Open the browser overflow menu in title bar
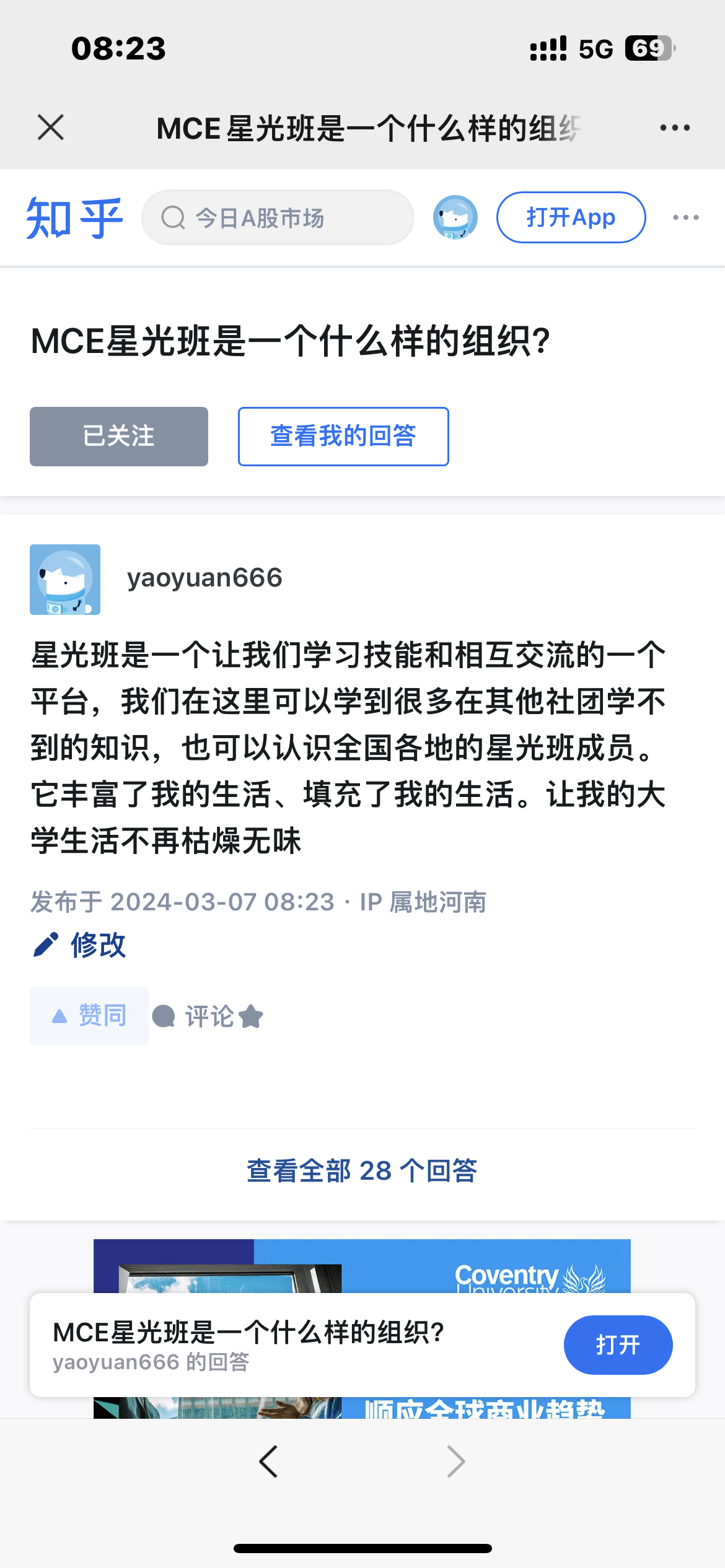Viewport: 725px width, 1568px height. pos(675,128)
